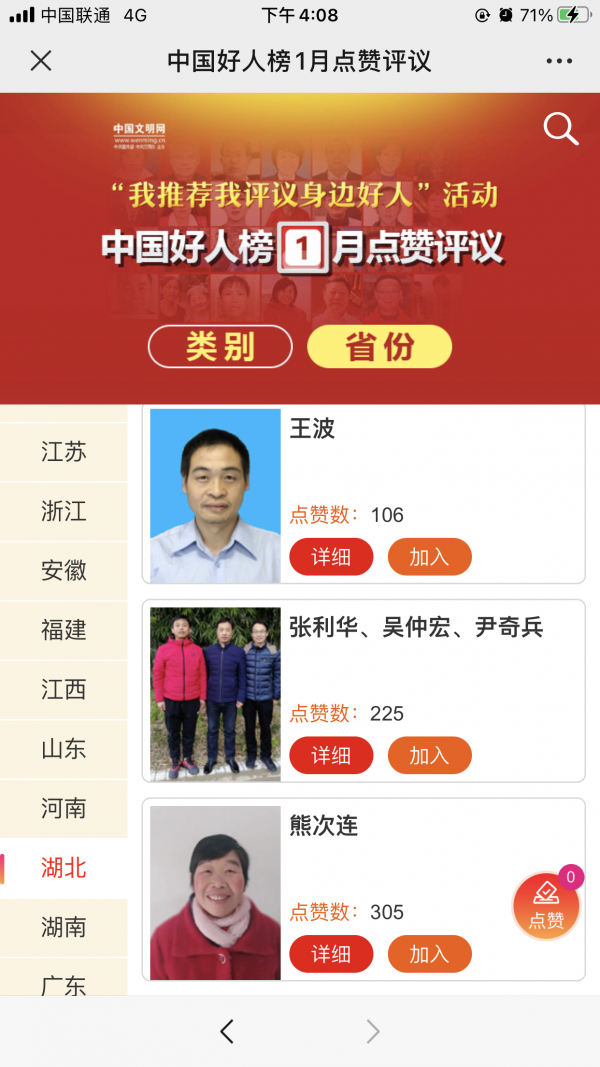
Task: Select 安徽 province
Action: coord(64,571)
